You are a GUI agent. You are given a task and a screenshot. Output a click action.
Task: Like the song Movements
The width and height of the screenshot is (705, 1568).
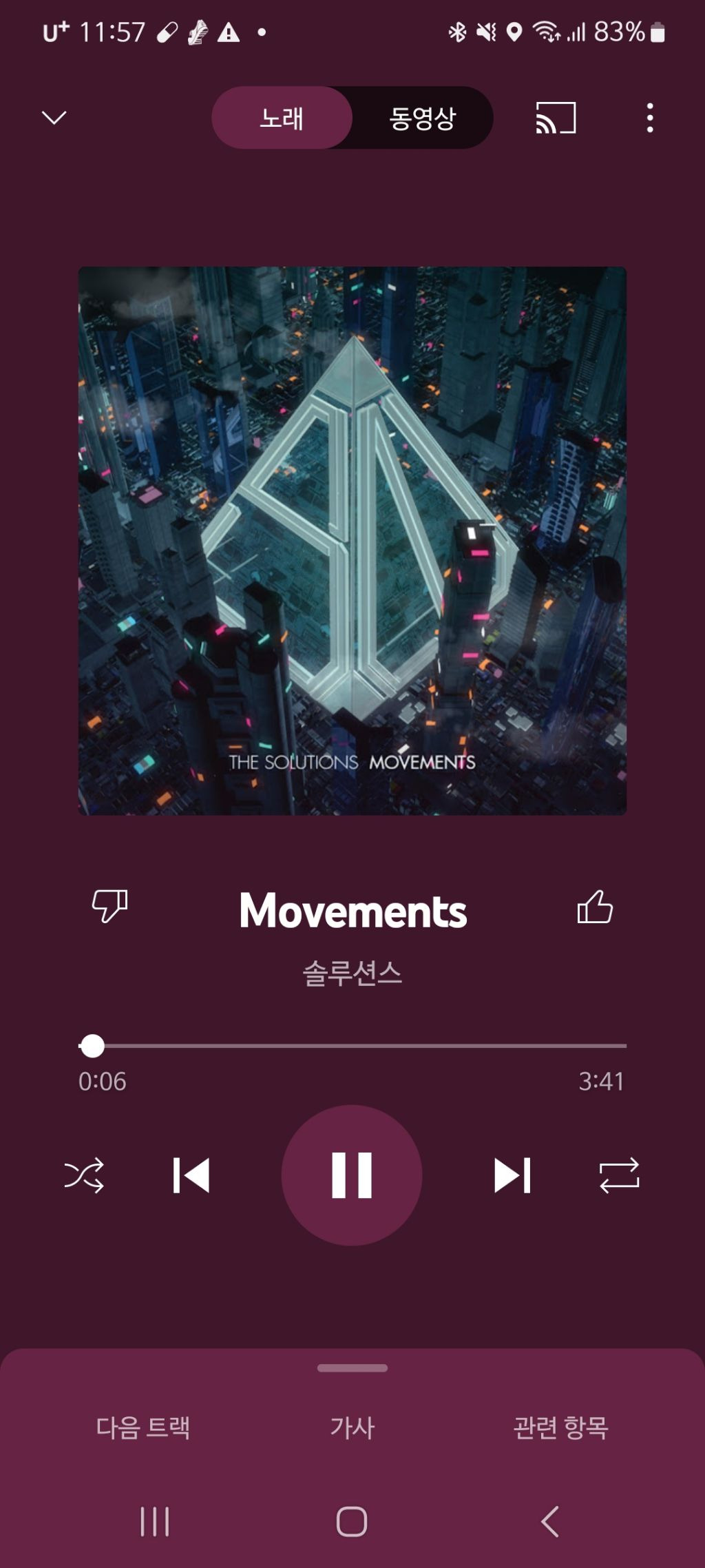tap(595, 906)
